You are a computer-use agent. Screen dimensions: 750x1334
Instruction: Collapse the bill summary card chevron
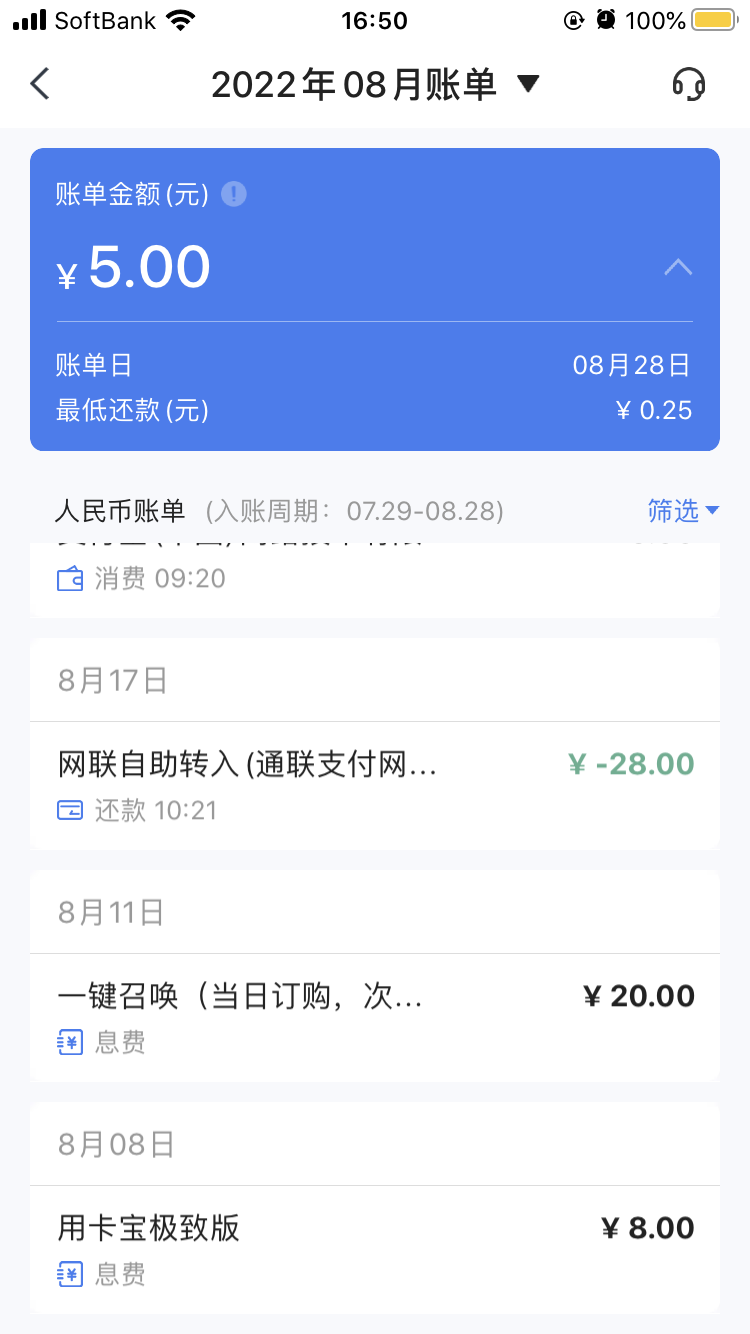tap(678, 267)
